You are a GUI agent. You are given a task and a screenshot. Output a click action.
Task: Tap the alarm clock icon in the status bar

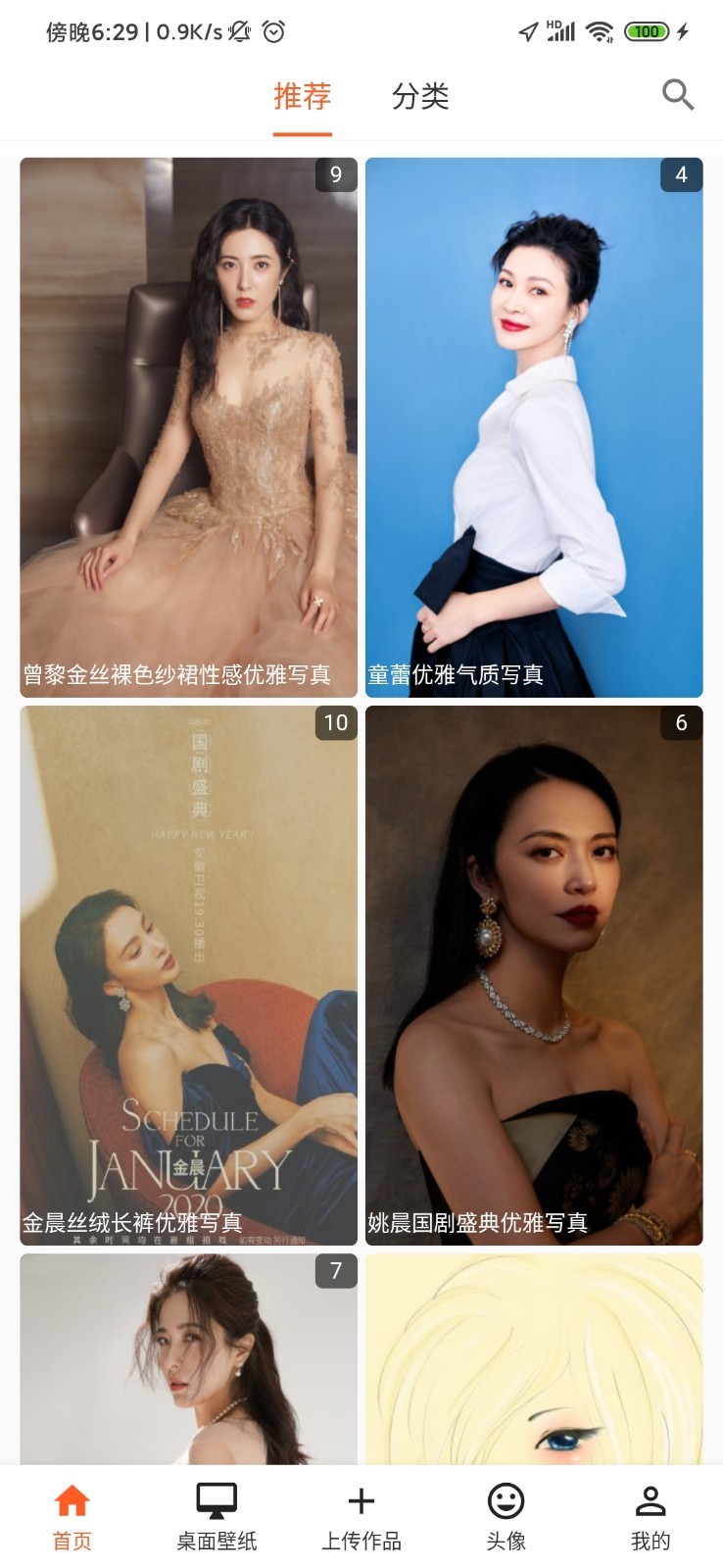273,30
